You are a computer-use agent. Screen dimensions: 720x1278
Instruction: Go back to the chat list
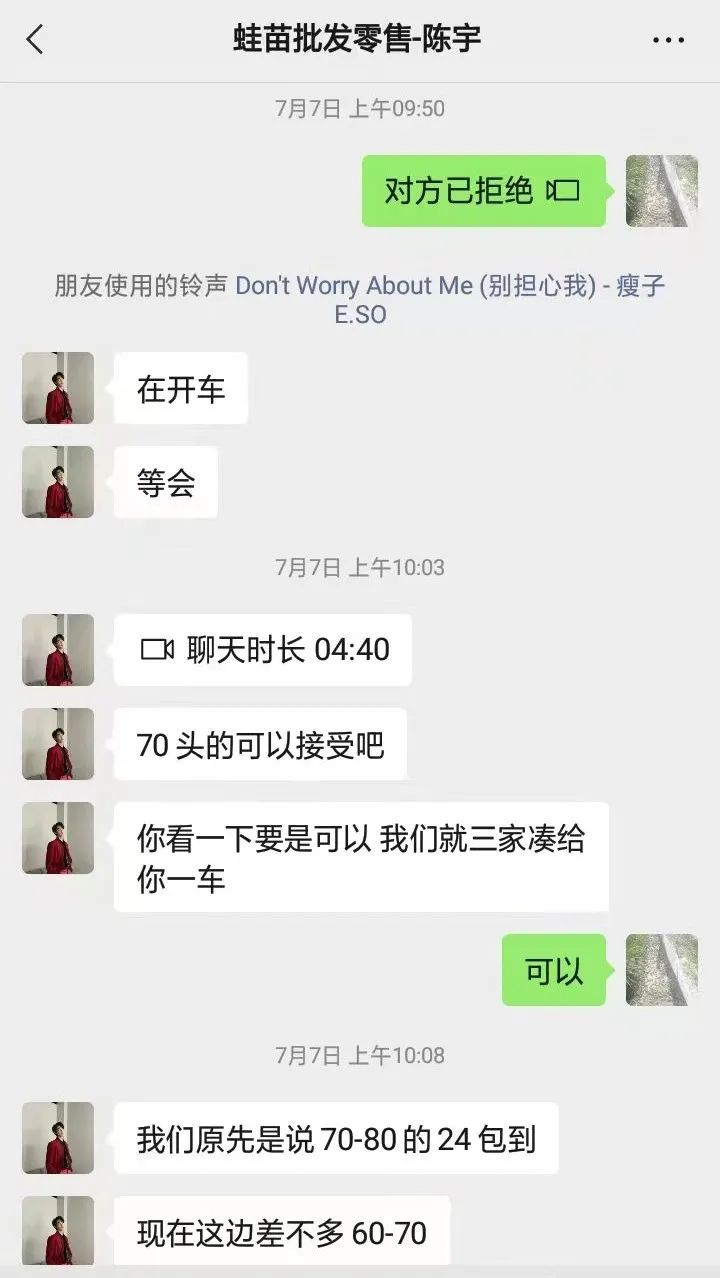(35, 40)
